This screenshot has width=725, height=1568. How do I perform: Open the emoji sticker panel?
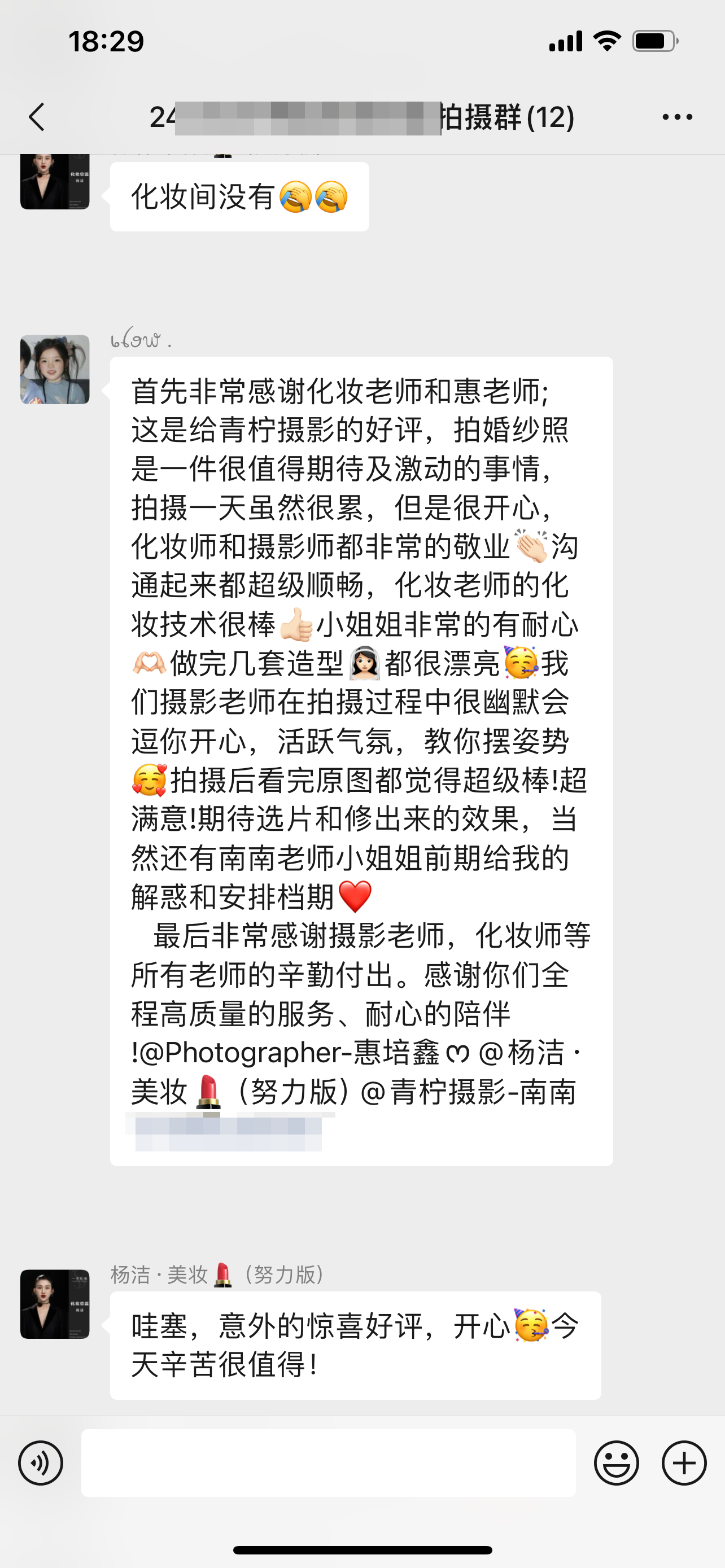pos(616,1462)
